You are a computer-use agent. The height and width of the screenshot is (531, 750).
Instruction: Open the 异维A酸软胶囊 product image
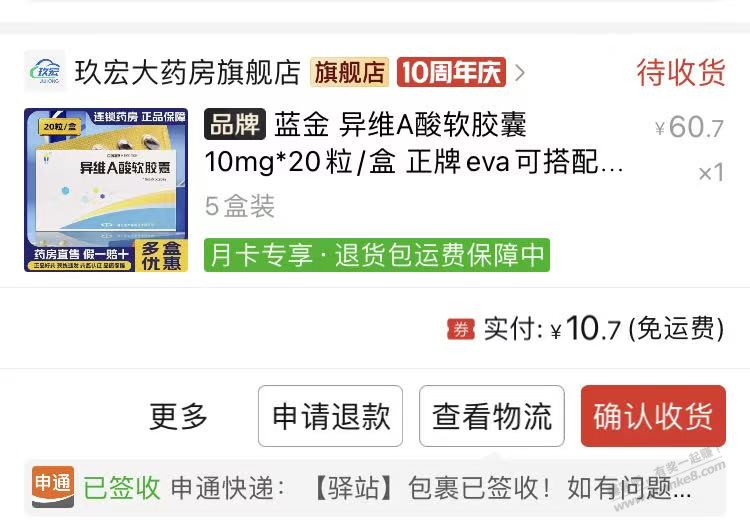(x=106, y=190)
